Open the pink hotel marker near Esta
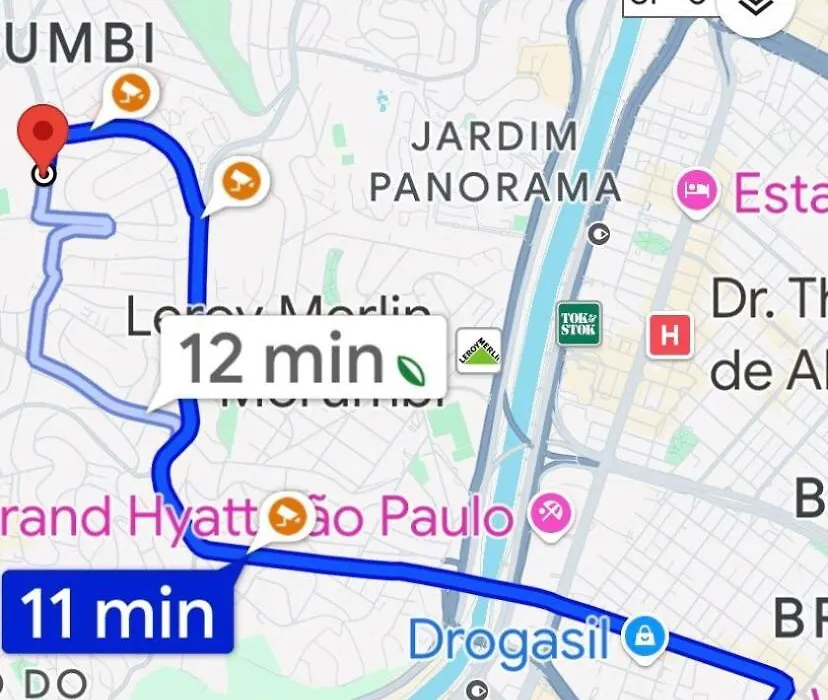 pos(698,191)
